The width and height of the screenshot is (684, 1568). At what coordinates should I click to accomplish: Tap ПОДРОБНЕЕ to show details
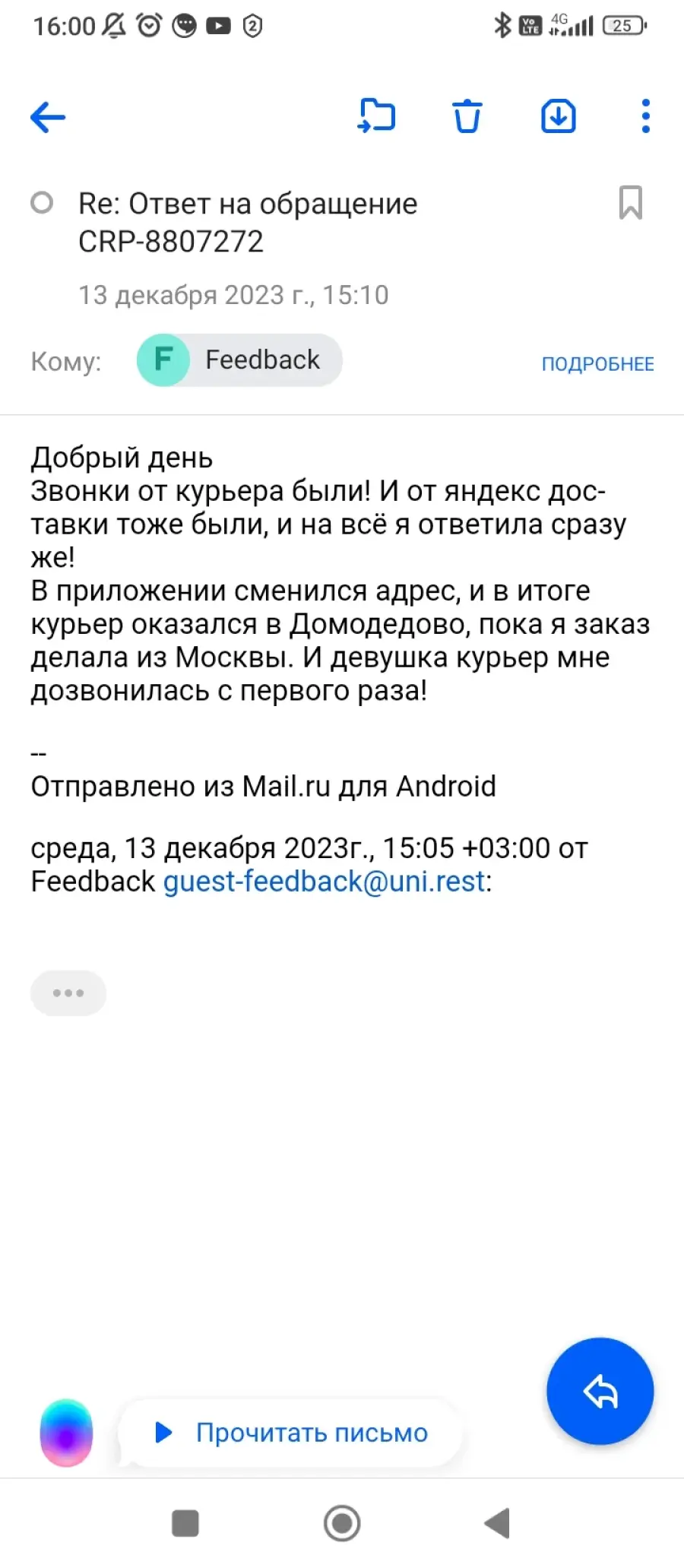597,364
